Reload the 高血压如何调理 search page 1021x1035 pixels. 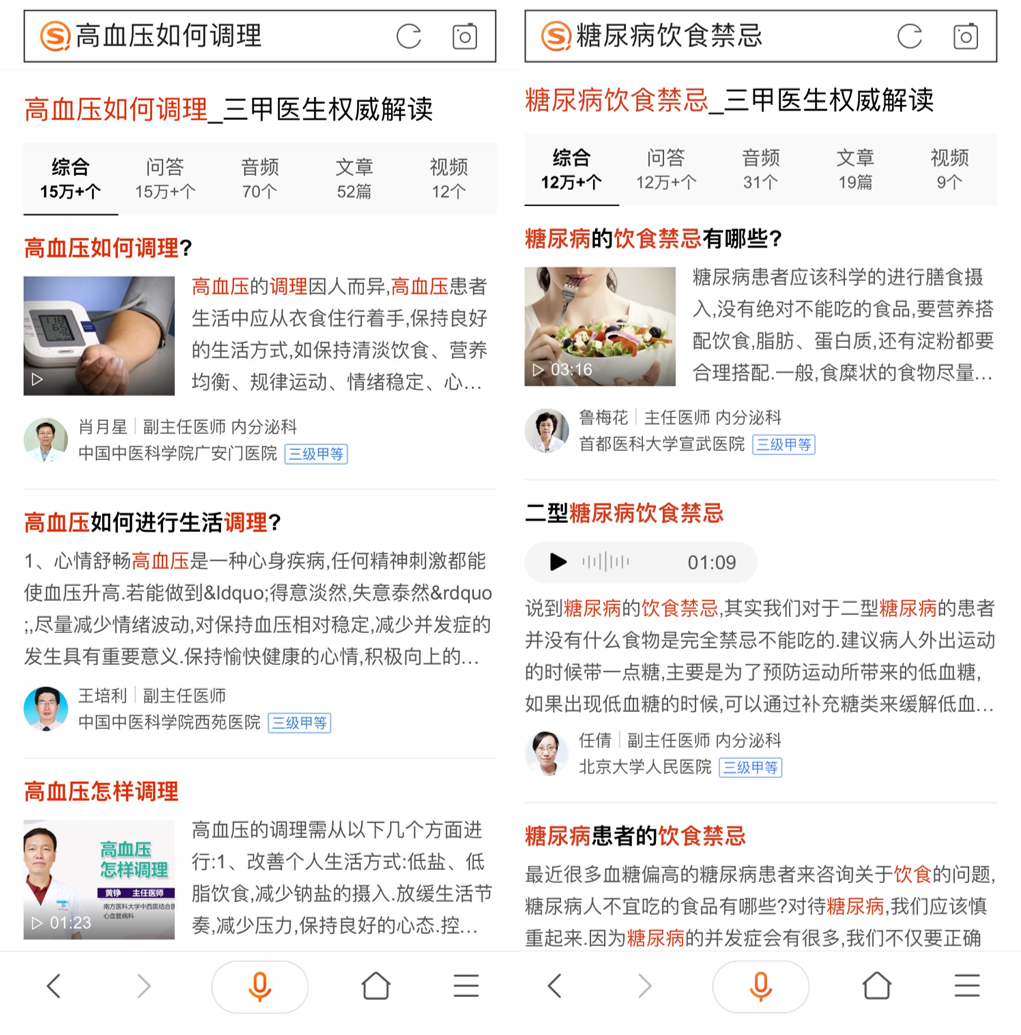pos(409,36)
